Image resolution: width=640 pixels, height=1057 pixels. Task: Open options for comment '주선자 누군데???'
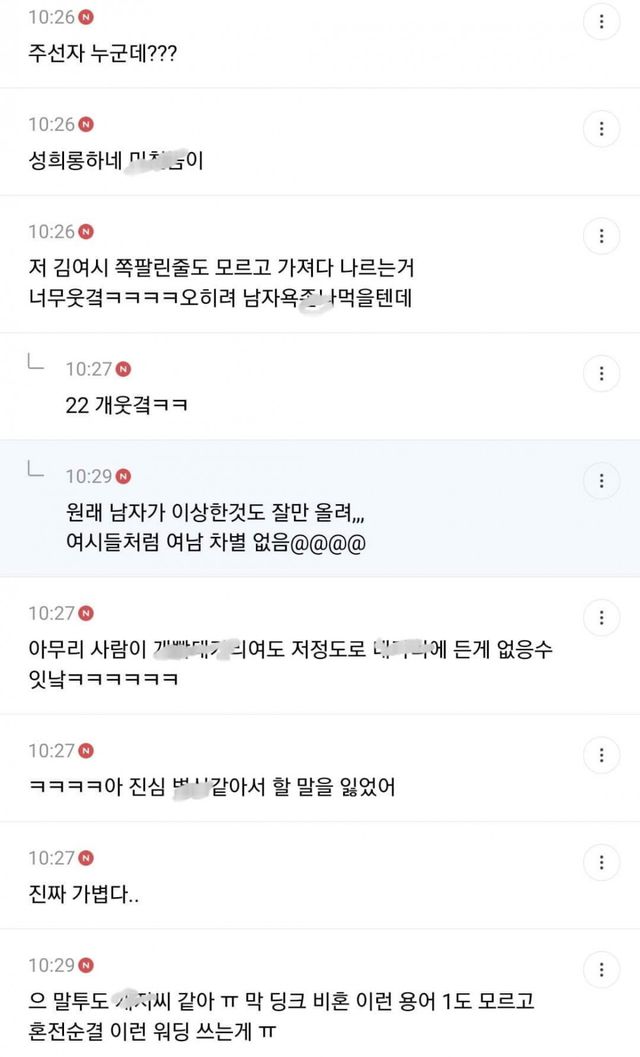[x=601, y=22]
